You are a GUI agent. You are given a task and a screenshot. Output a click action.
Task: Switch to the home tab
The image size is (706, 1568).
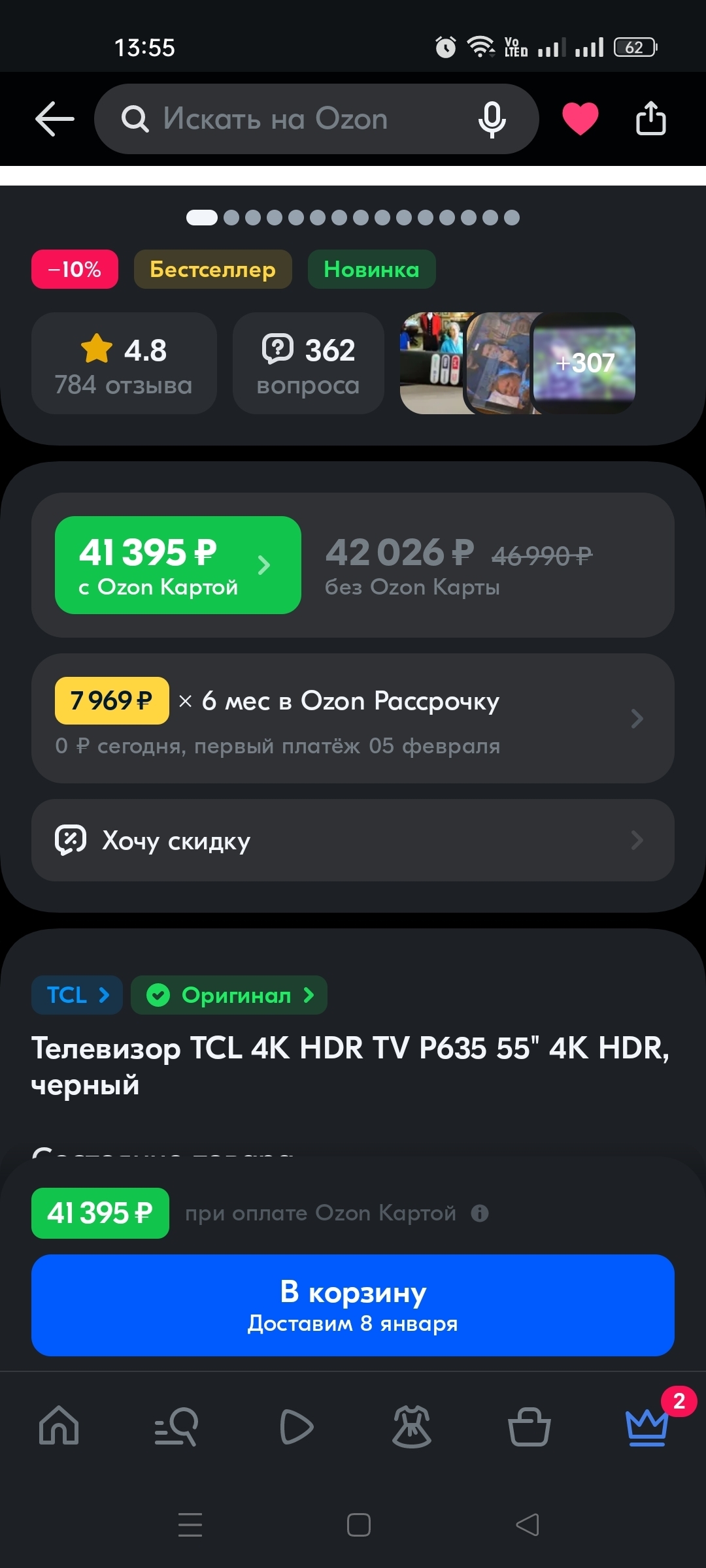tap(59, 1426)
